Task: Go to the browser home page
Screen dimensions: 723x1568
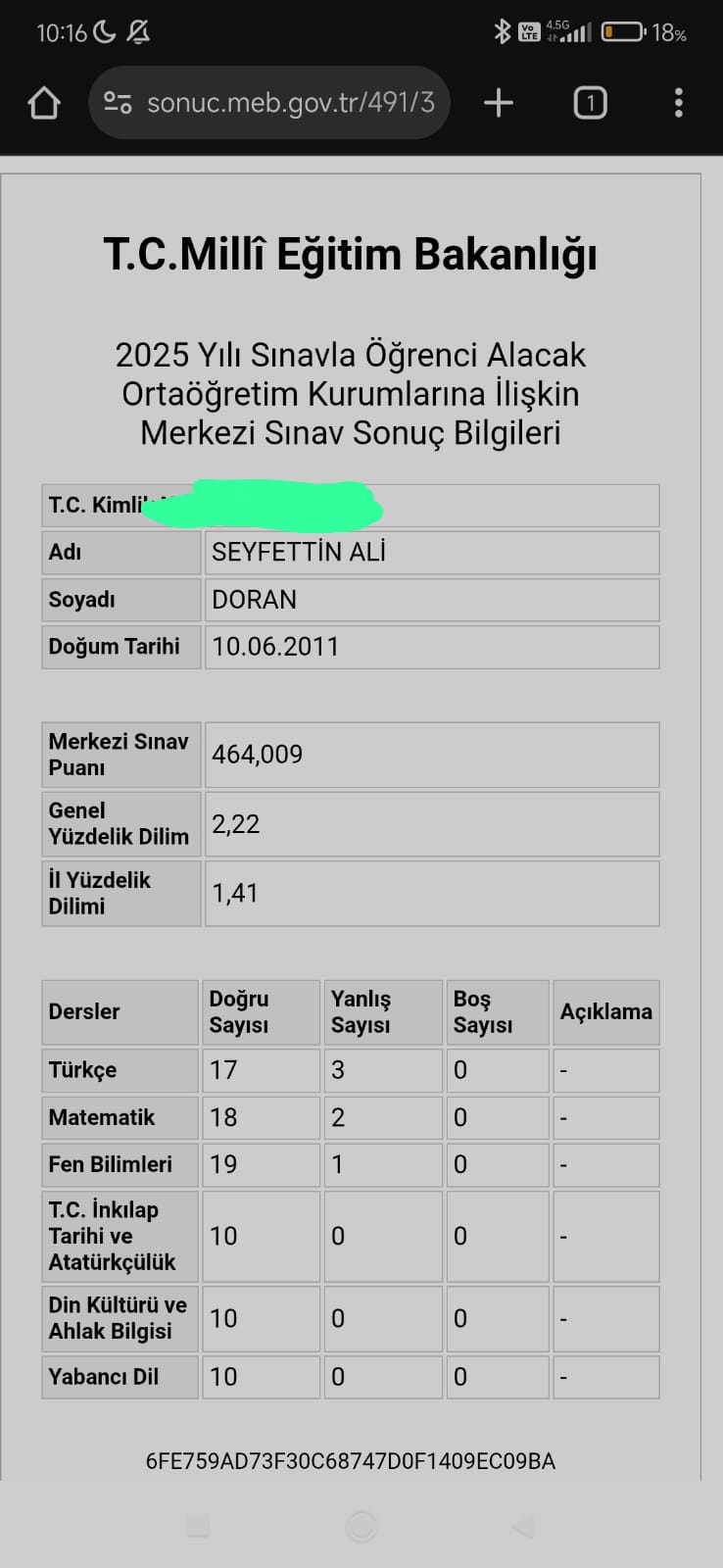Action: pos(44,103)
